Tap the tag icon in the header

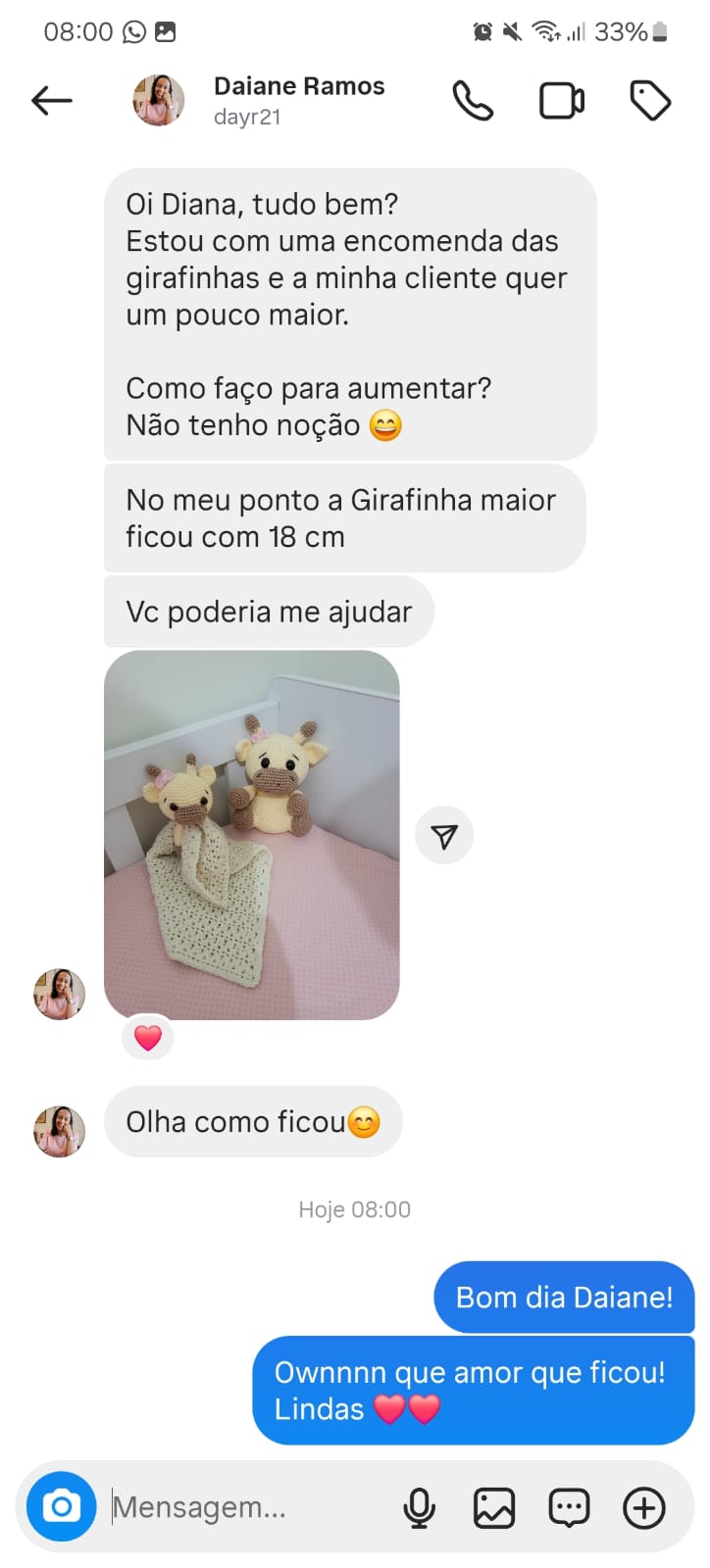click(650, 99)
